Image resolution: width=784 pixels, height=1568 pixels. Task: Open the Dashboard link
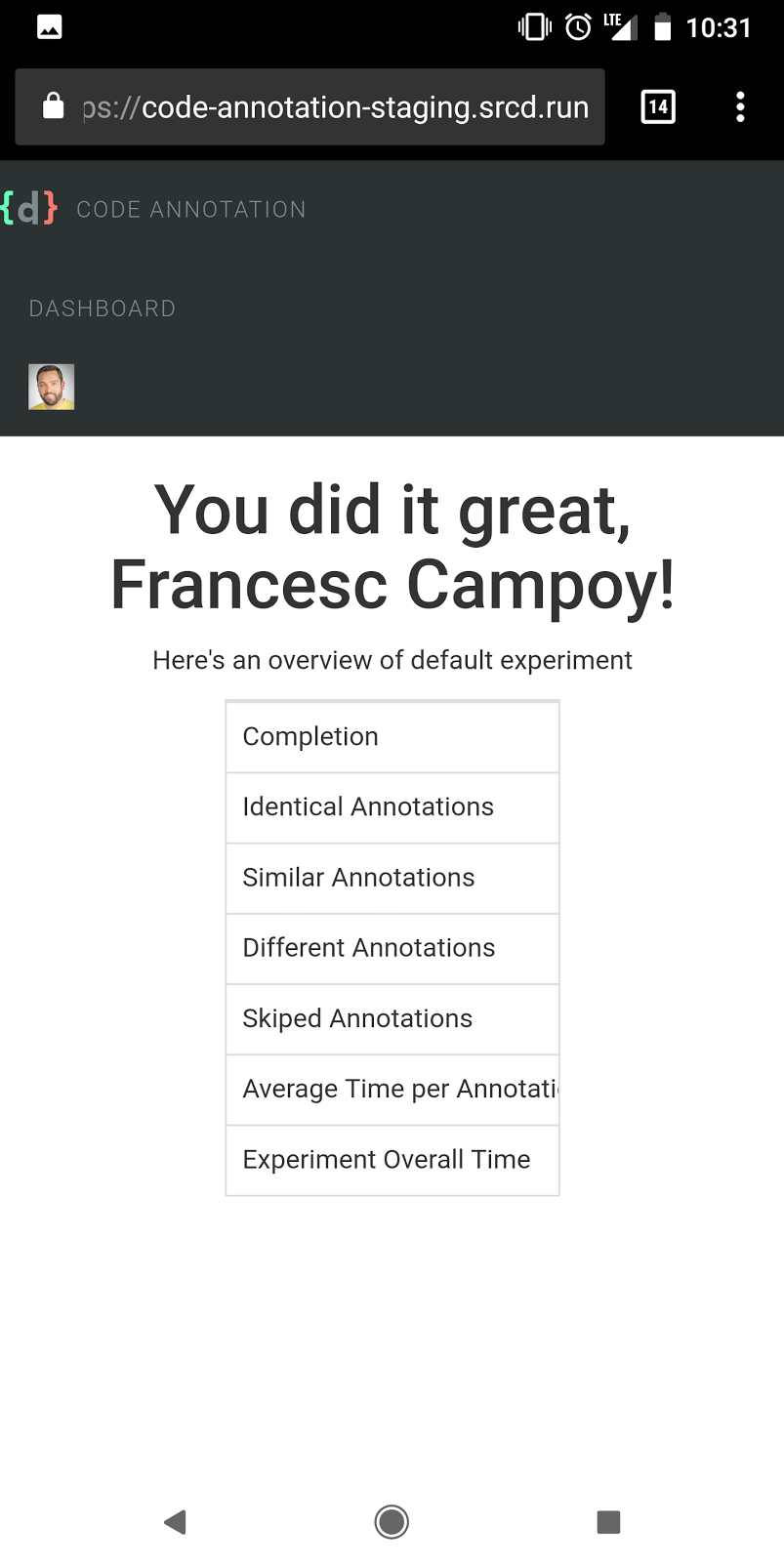click(x=101, y=308)
